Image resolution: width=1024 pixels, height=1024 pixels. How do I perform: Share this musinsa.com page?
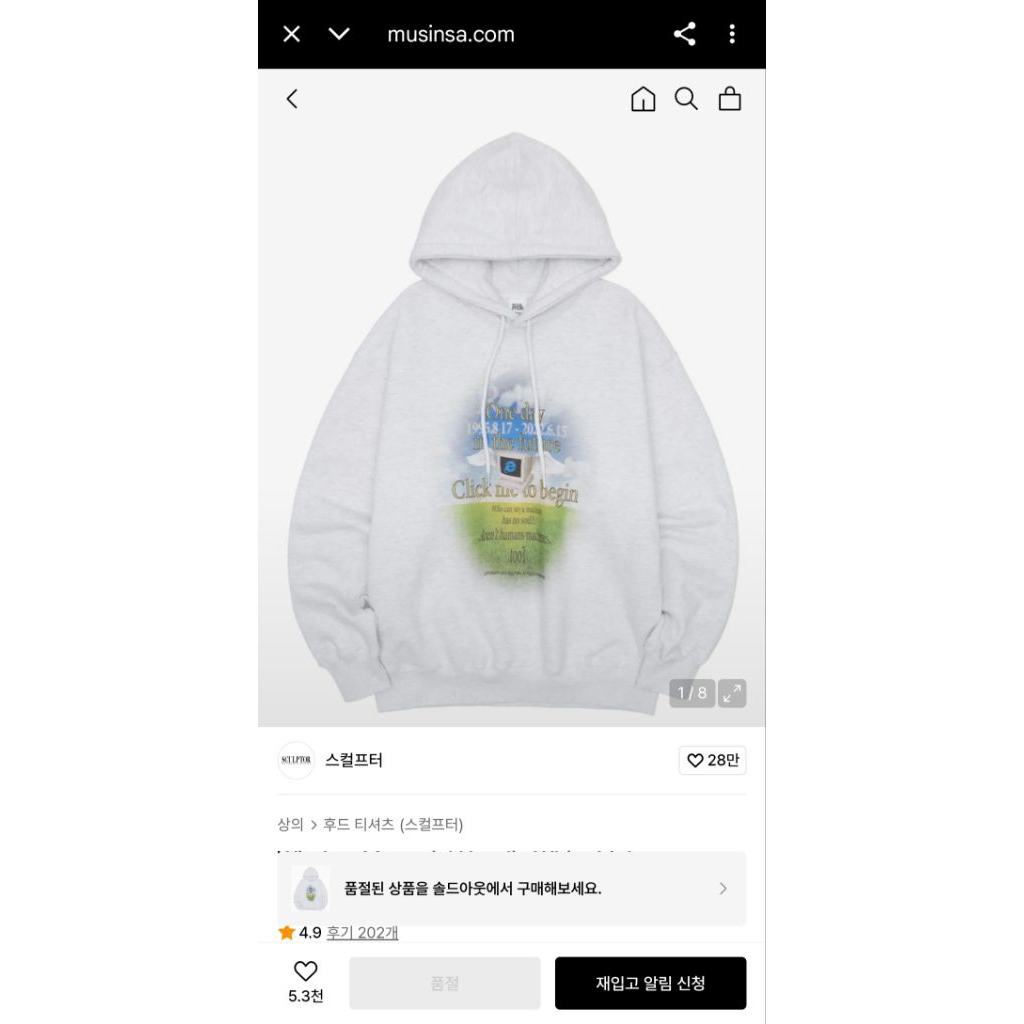click(x=685, y=34)
